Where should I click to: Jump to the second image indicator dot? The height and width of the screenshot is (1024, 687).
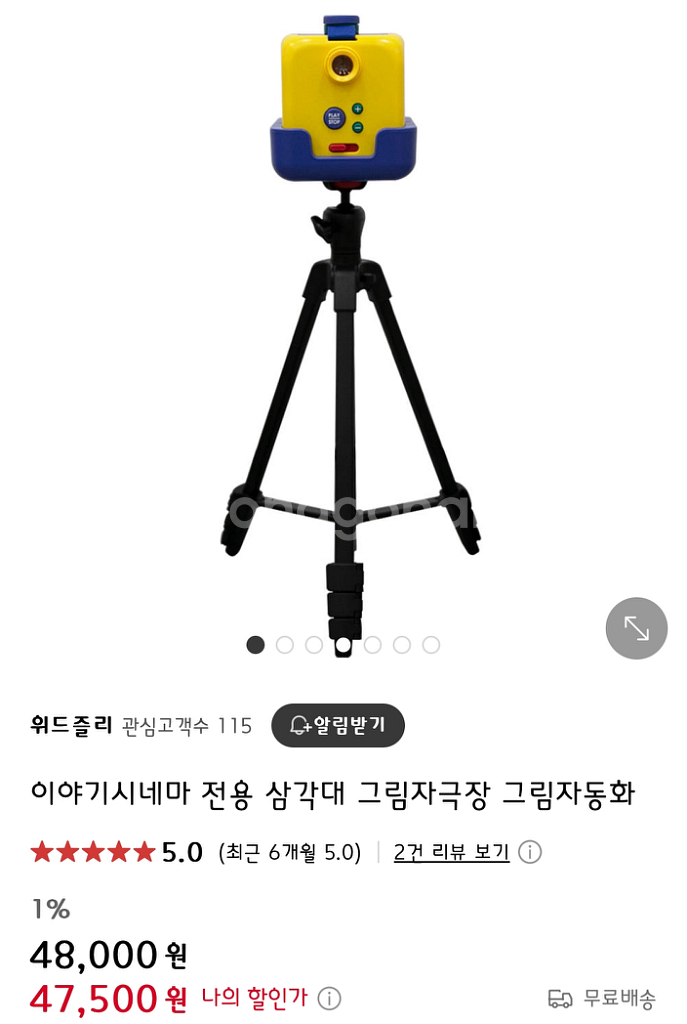click(x=285, y=645)
